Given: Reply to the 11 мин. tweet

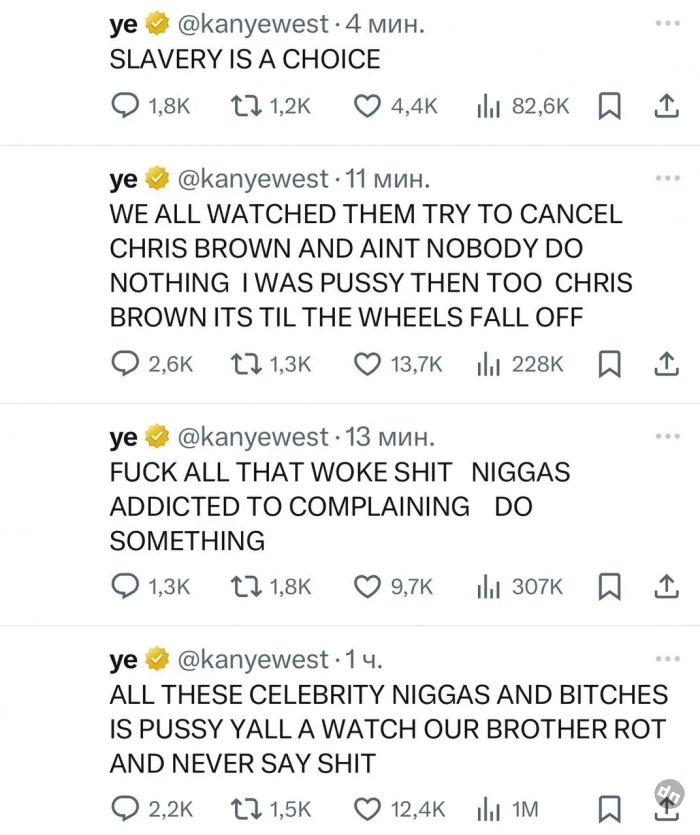Looking at the screenshot, I should point(124,366).
